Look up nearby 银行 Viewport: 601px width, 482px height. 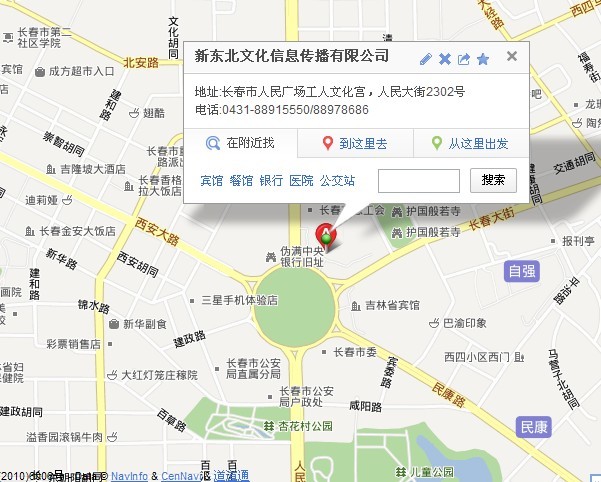tap(271, 181)
